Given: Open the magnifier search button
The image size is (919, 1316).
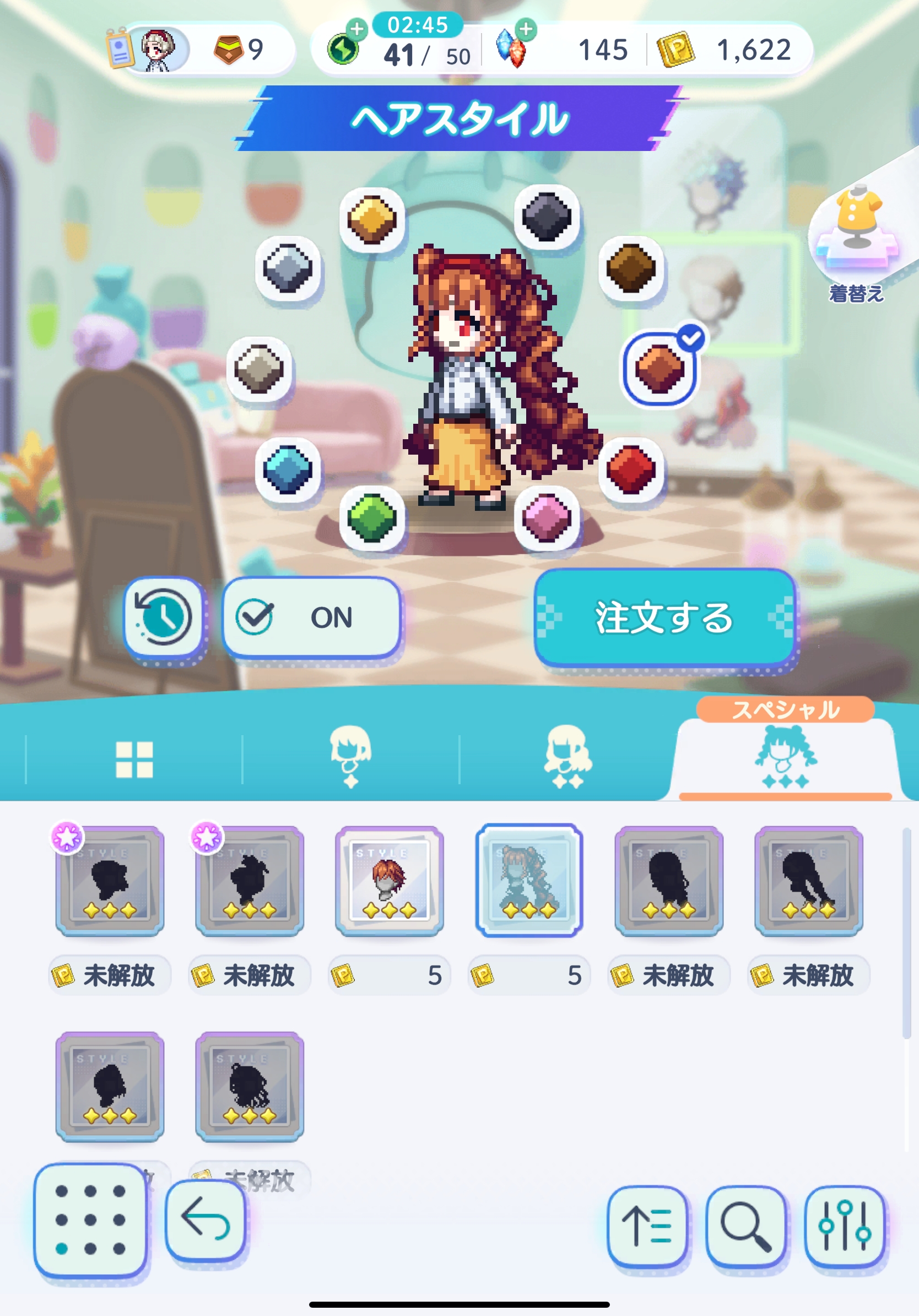Looking at the screenshot, I should 745,1226.
